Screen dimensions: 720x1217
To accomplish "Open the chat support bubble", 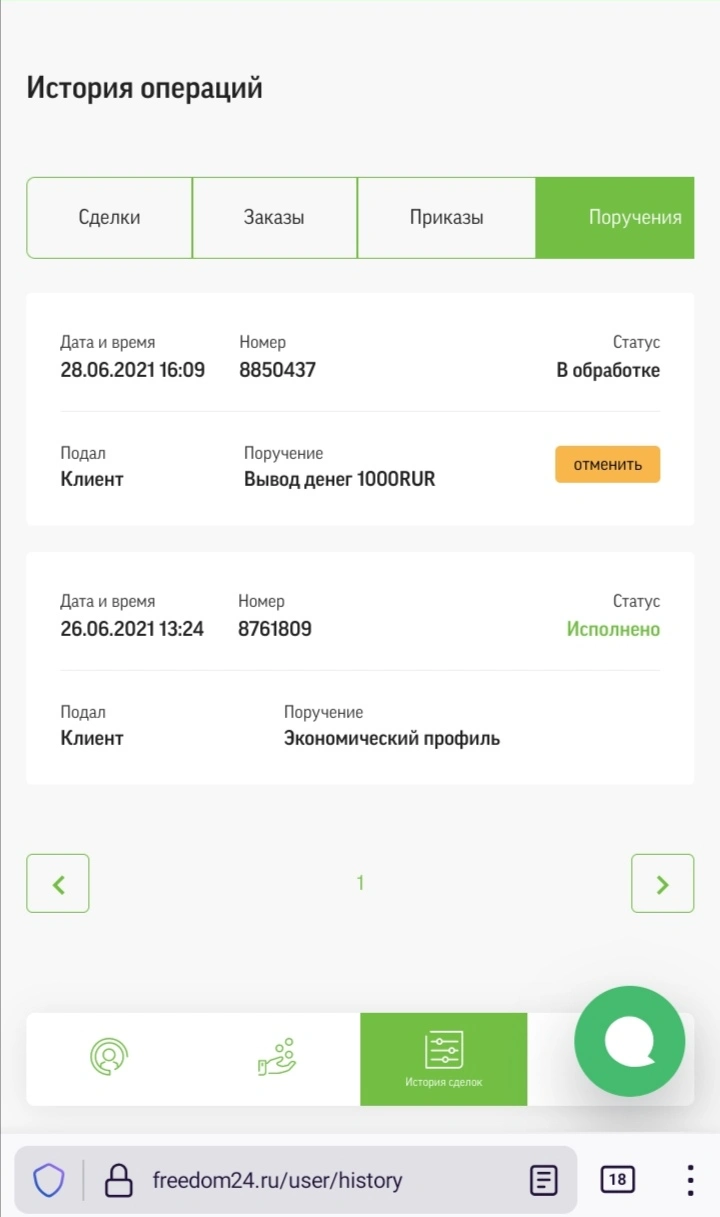I will [629, 1041].
